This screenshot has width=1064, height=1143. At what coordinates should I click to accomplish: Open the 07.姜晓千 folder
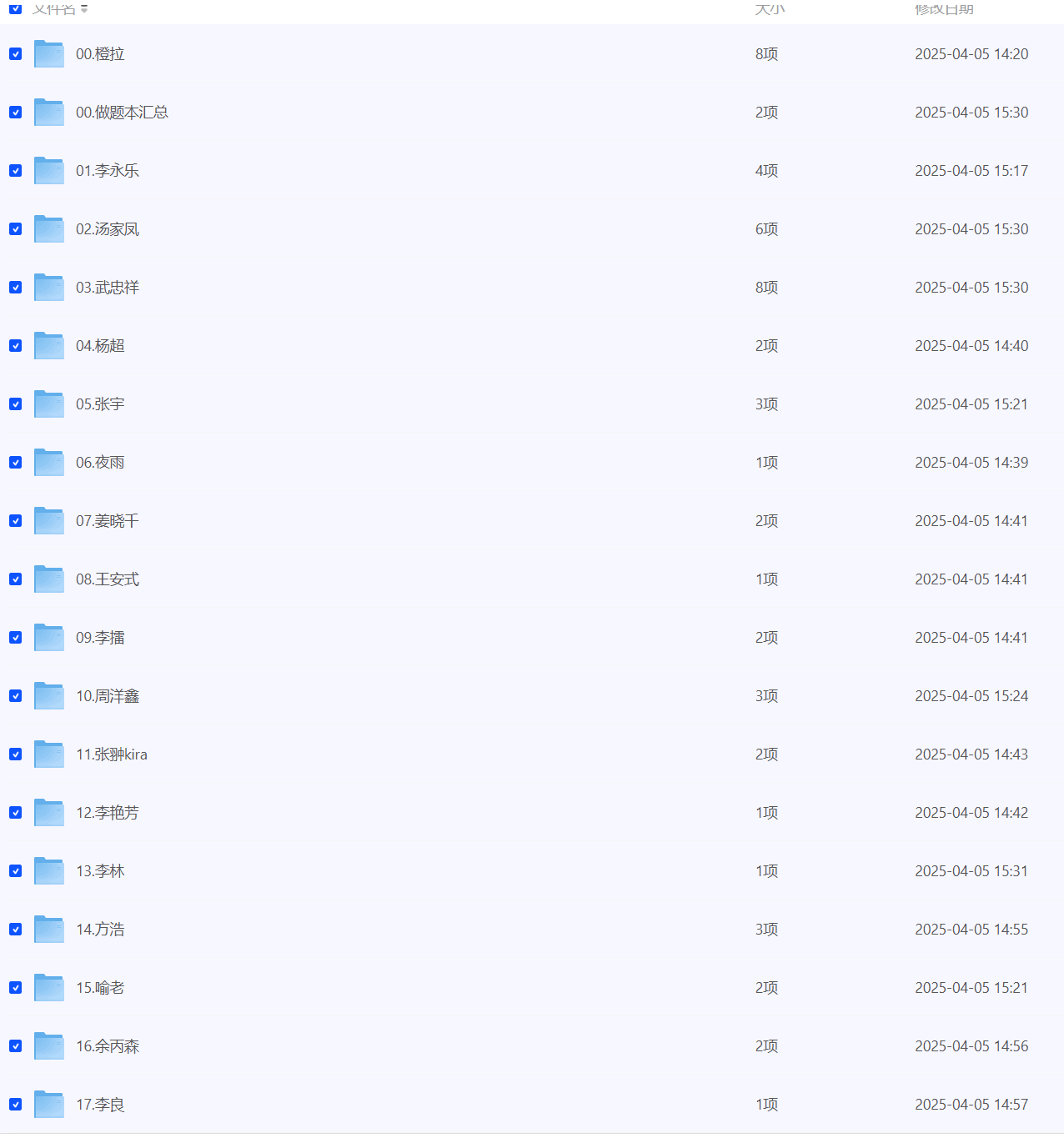pos(107,521)
